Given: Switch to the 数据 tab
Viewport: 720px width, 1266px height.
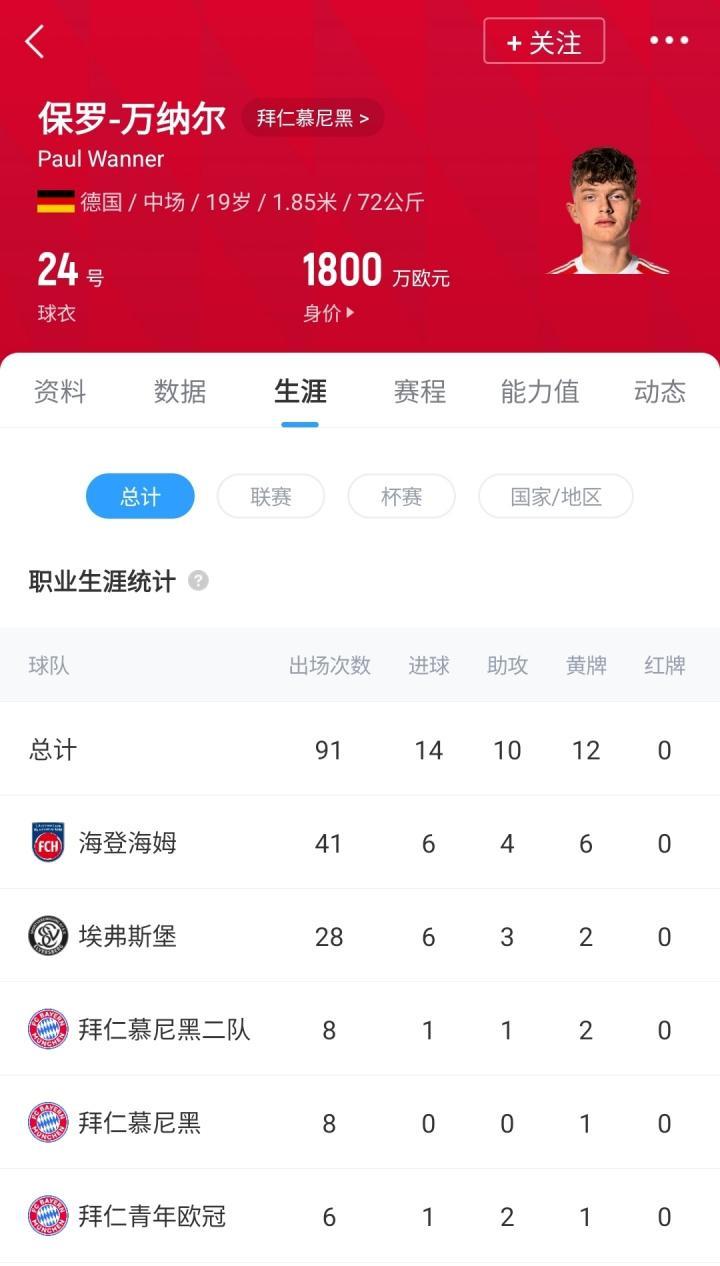Looking at the screenshot, I should 180,391.
